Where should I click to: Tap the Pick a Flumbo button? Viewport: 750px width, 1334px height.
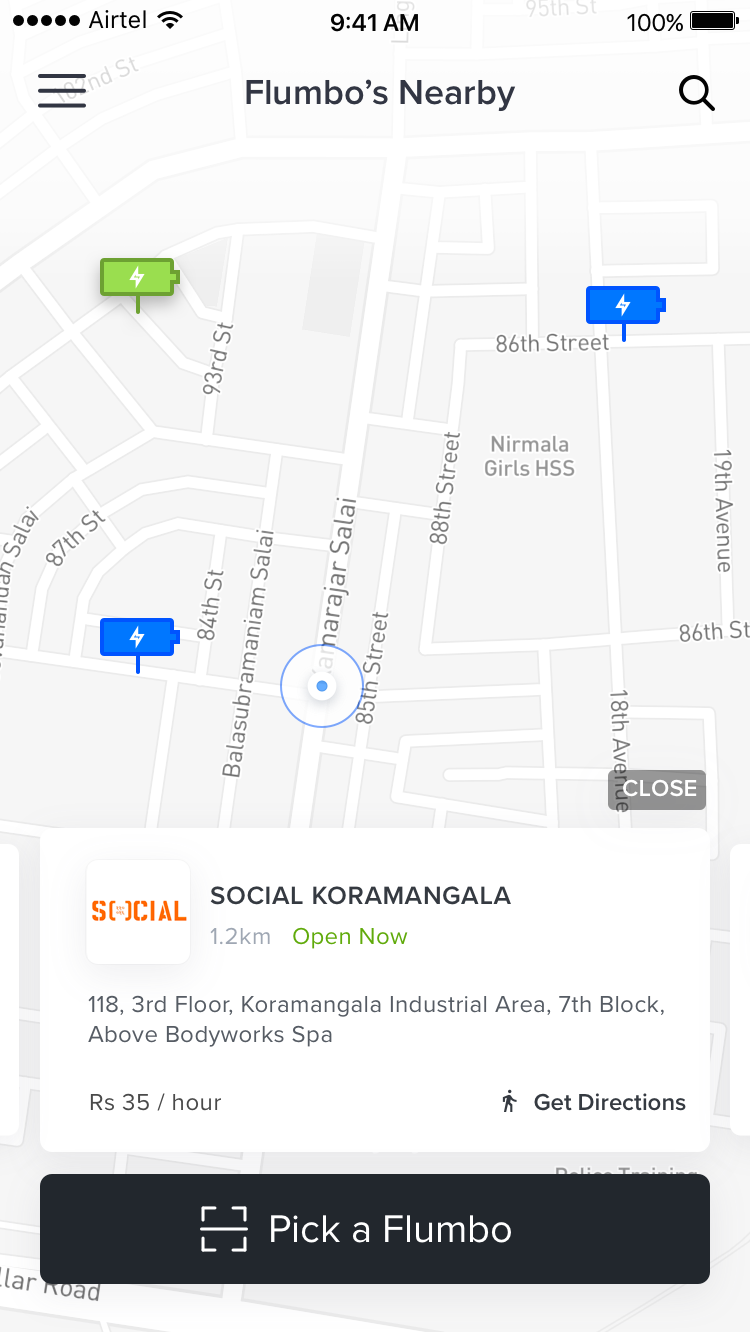pyautogui.click(x=375, y=1229)
